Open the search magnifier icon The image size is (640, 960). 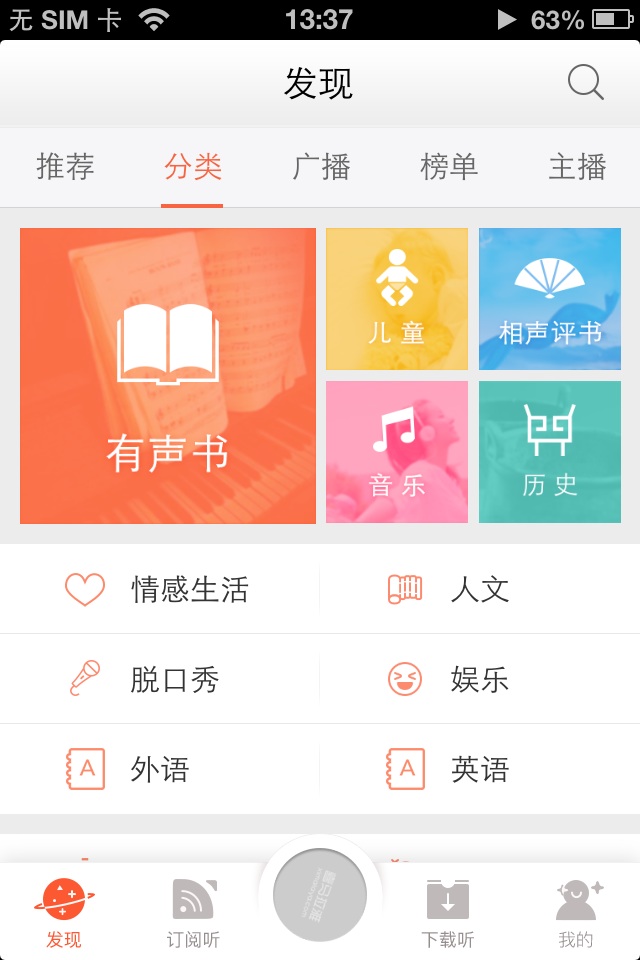(x=585, y=83)
